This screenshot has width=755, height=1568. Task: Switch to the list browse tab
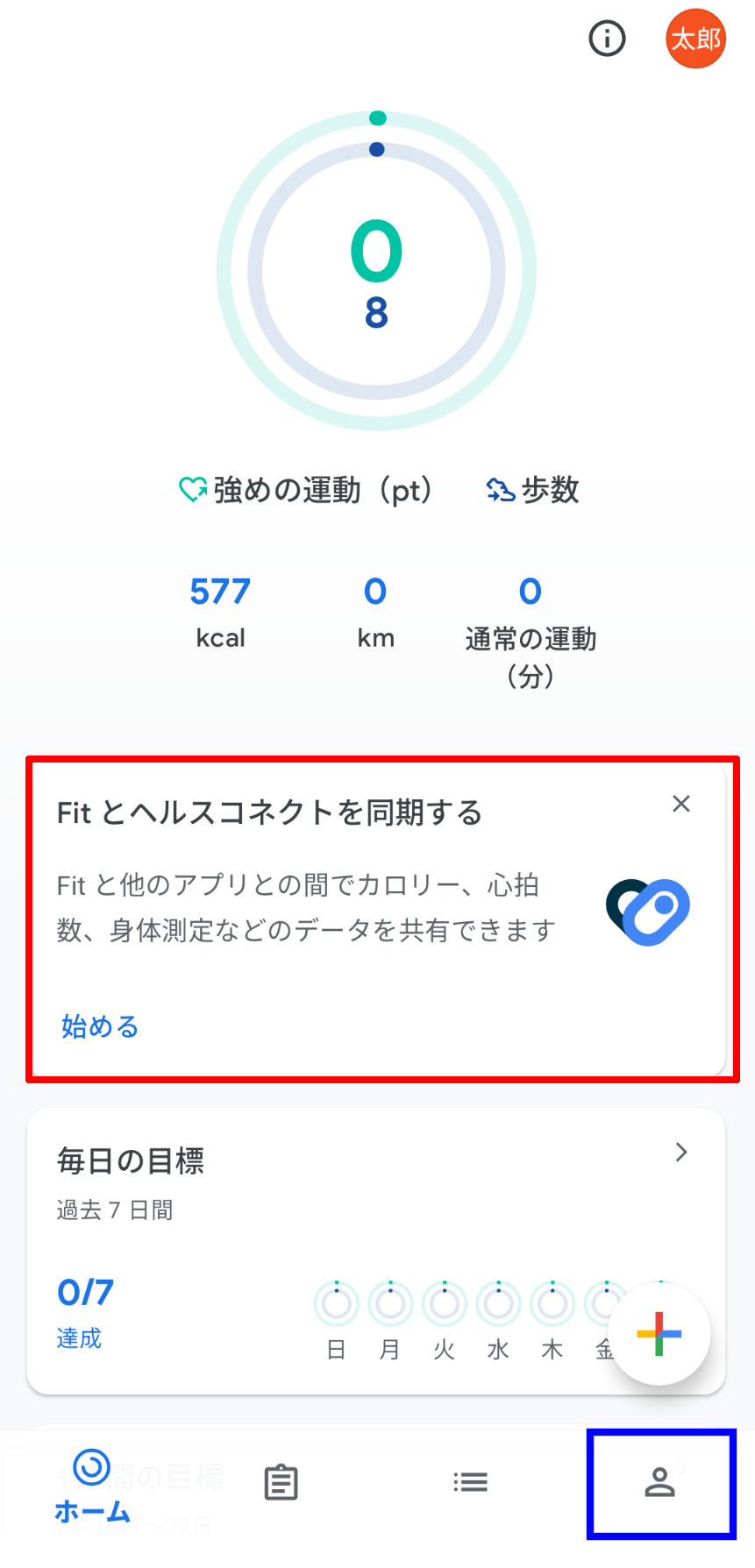point(471,1482)
